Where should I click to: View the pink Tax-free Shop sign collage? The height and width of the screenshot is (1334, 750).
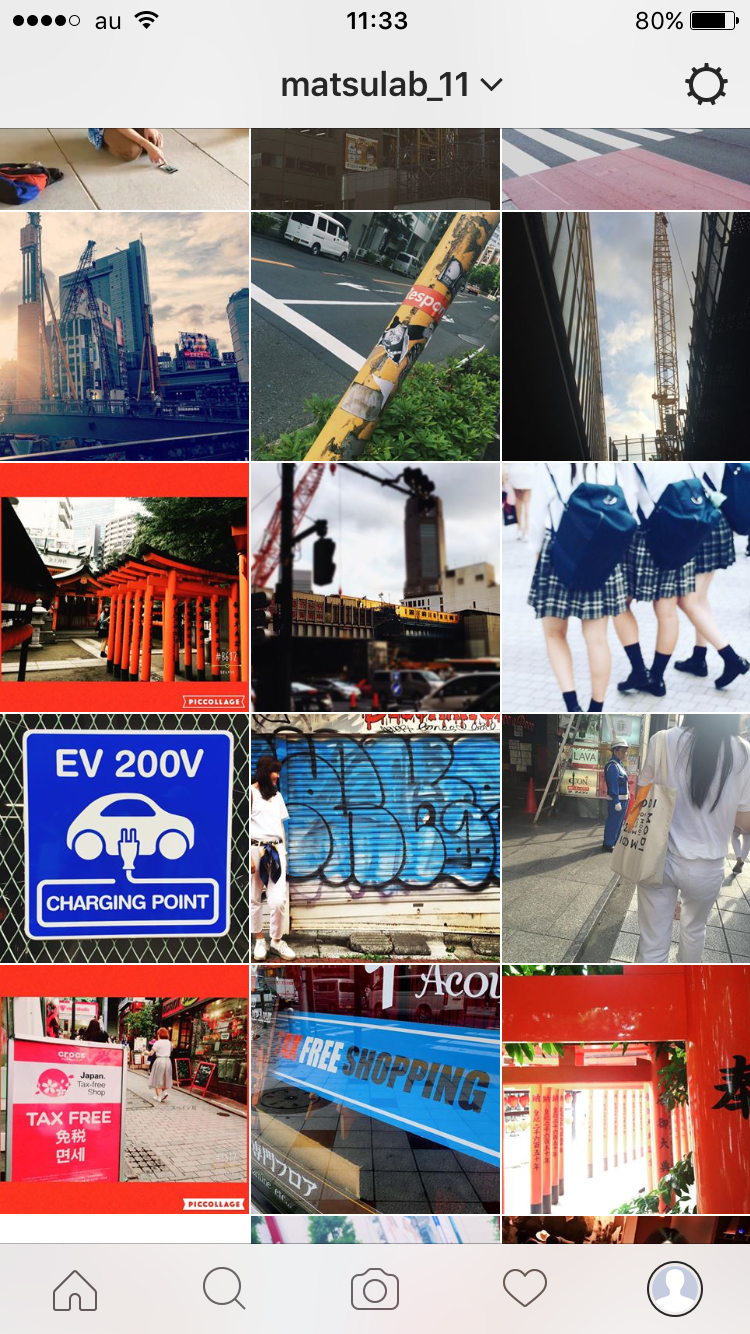click(124, 1089)
